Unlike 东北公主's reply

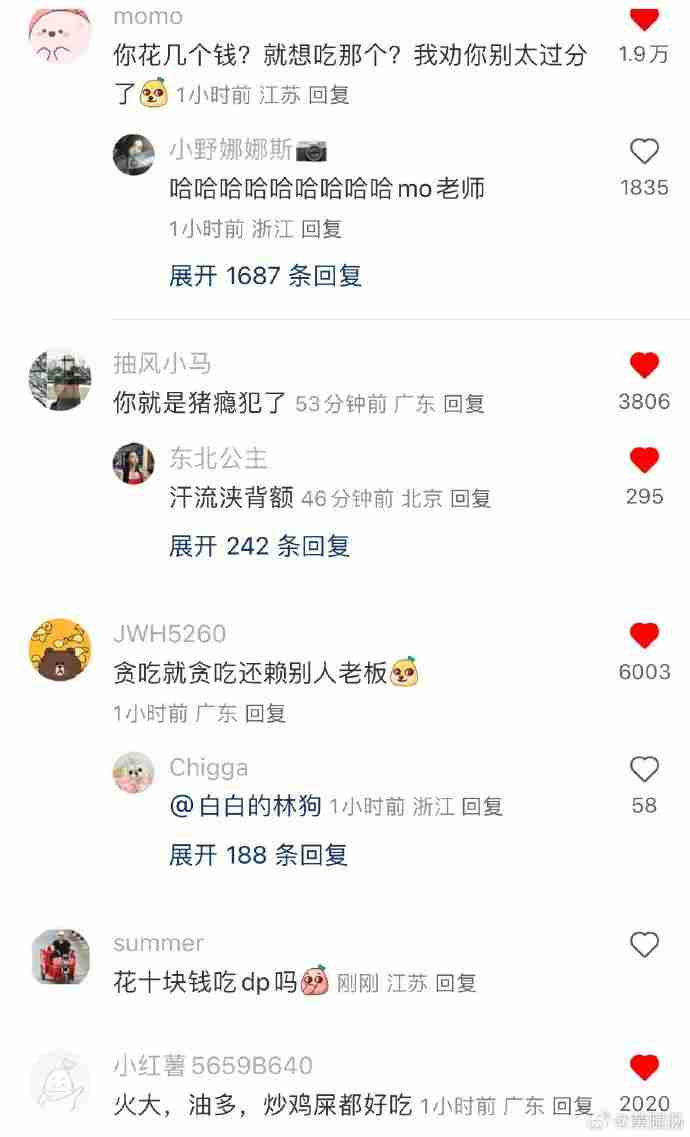(x=644, y=460)
